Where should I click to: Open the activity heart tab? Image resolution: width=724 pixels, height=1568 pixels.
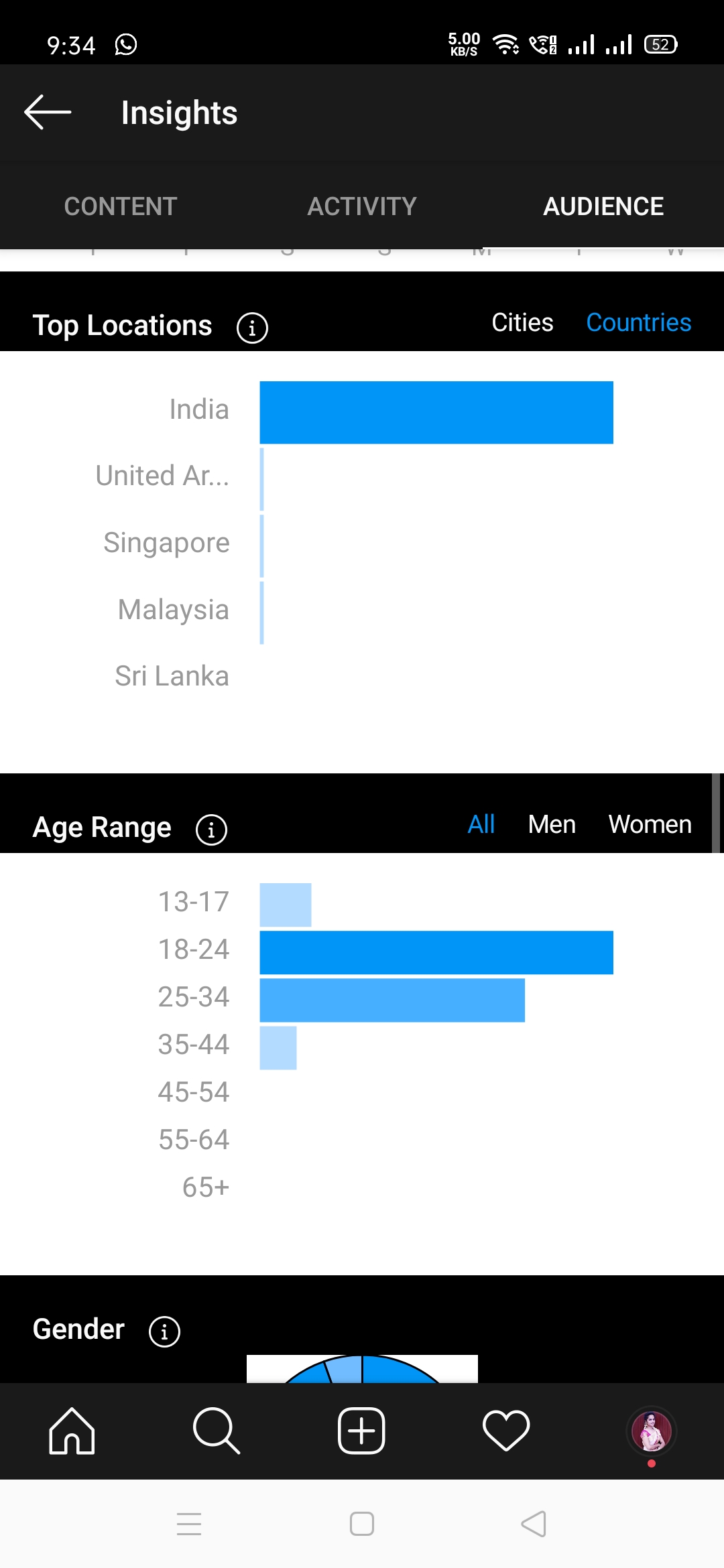pos(506,1431)
